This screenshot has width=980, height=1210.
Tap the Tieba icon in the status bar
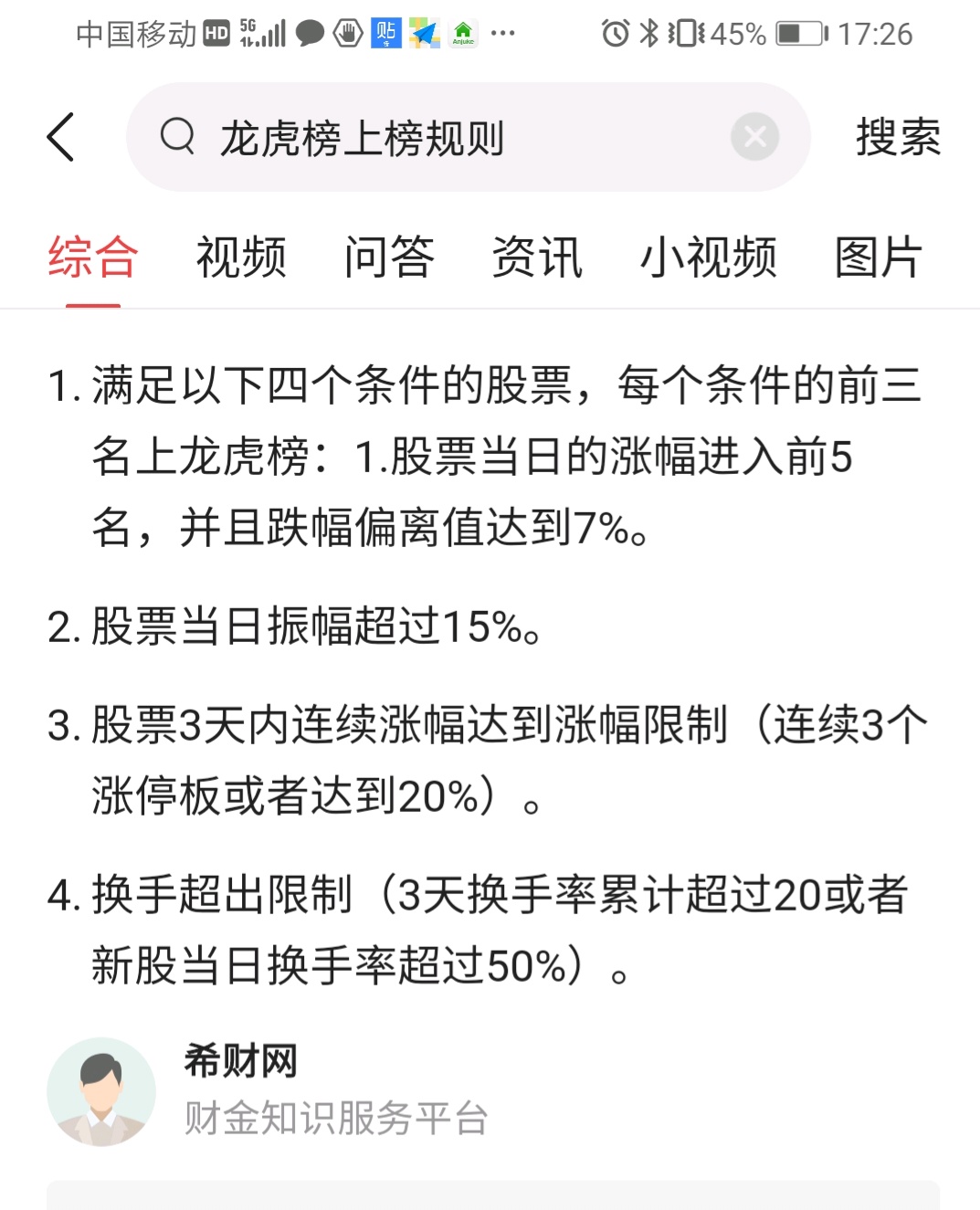click(387, 34)
